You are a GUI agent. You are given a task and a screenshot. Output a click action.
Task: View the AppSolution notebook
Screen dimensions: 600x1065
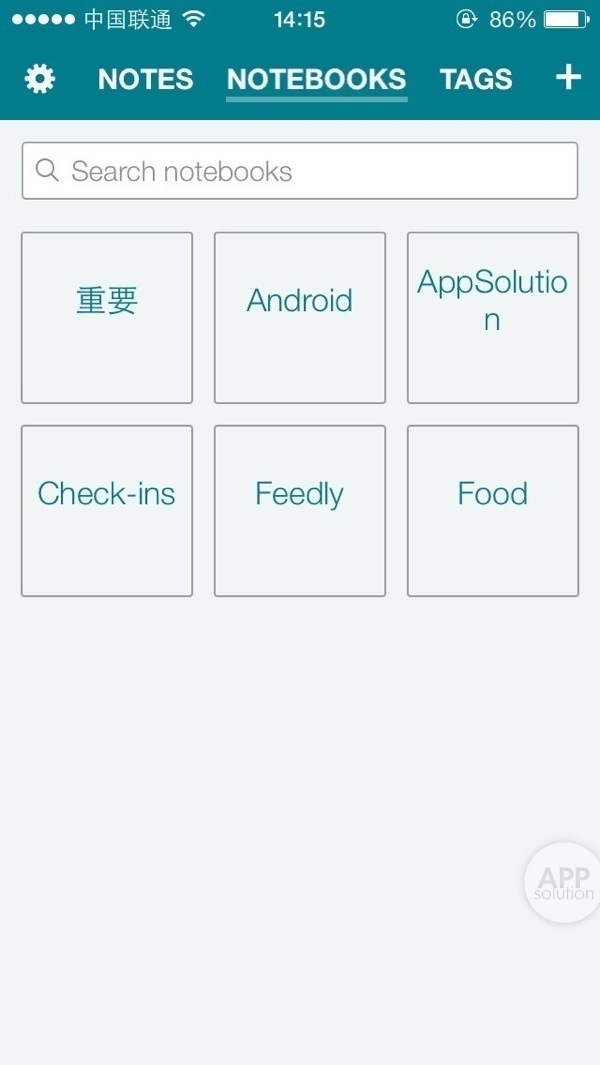point(493,318)
